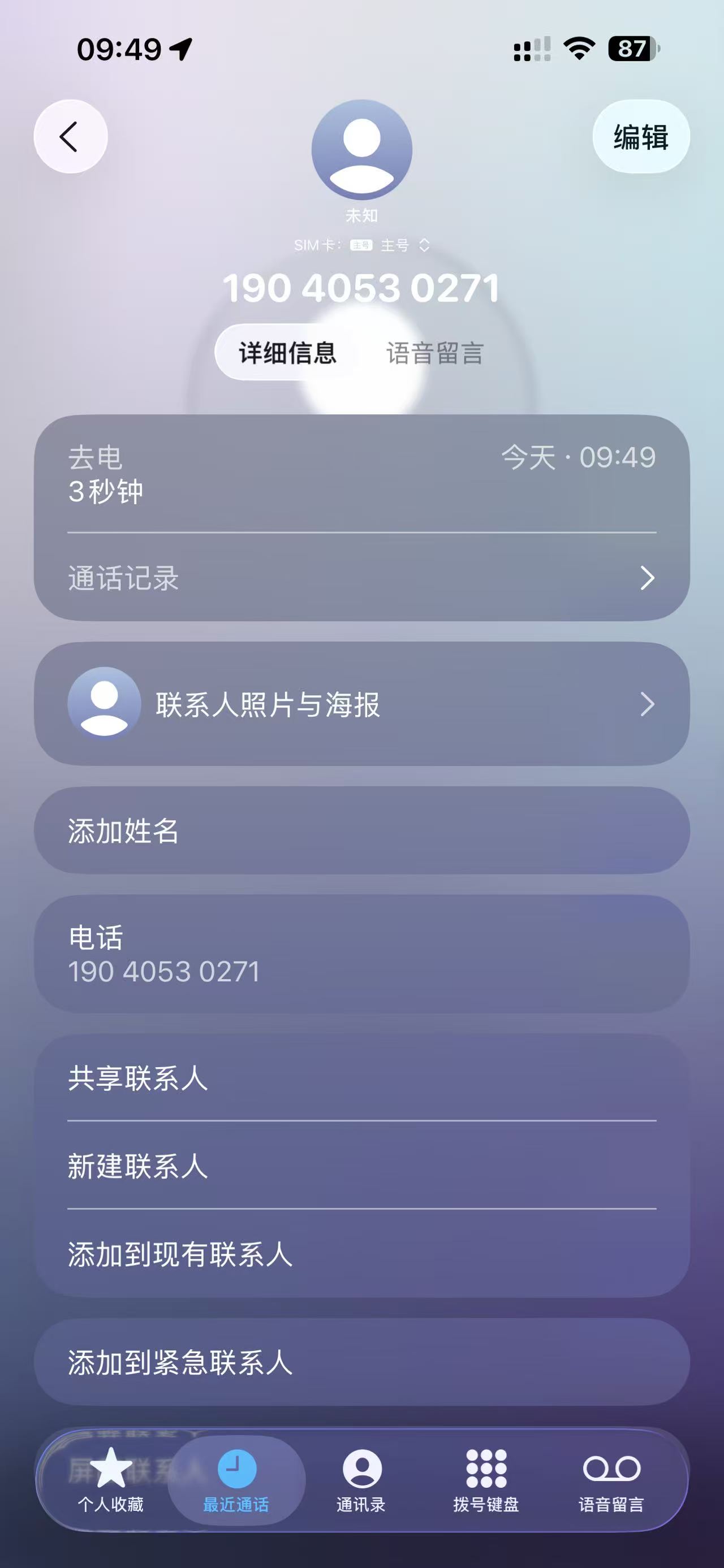Choose 添加到紧急联系人
The height and width of the screenshot is (1568, 724).
click(x=361, y=1362)
